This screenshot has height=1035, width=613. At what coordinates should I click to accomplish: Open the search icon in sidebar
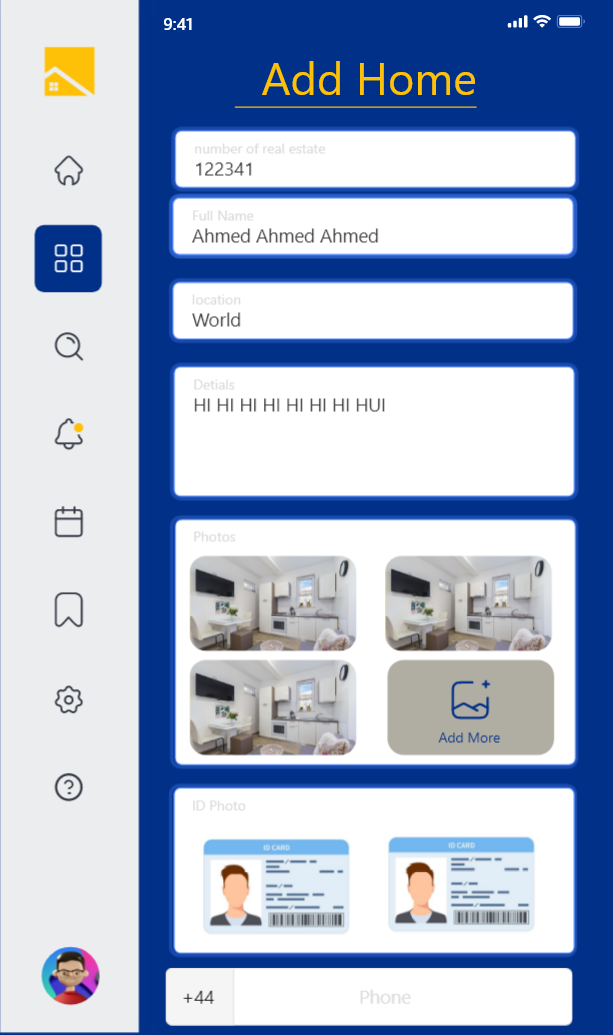(x=68, y=346)
